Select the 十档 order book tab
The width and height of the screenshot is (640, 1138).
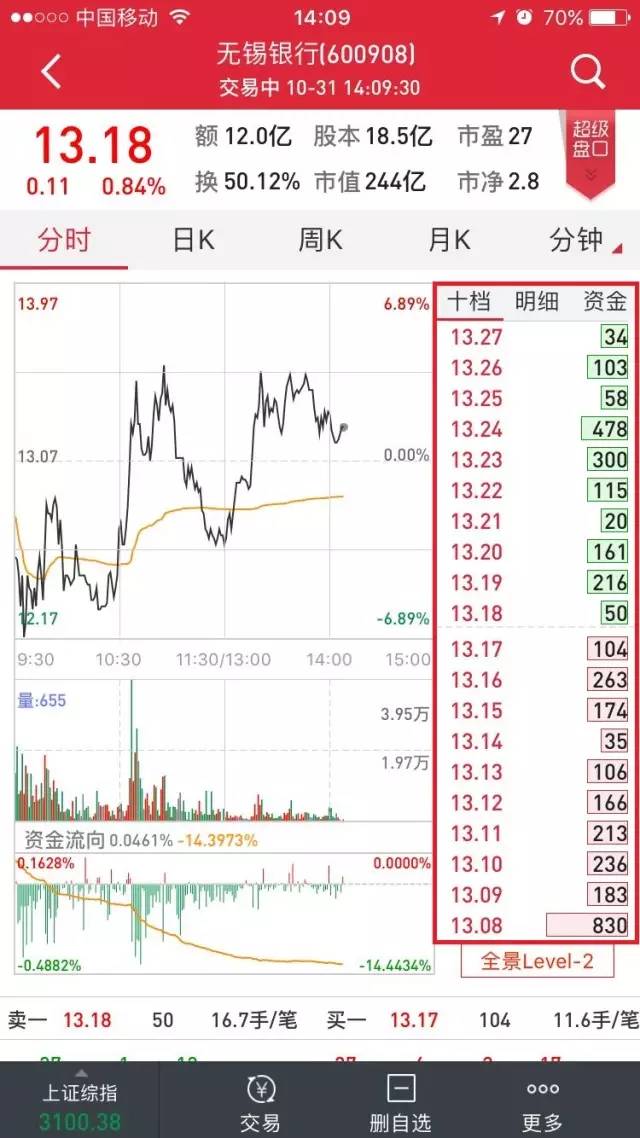point(468,301)
